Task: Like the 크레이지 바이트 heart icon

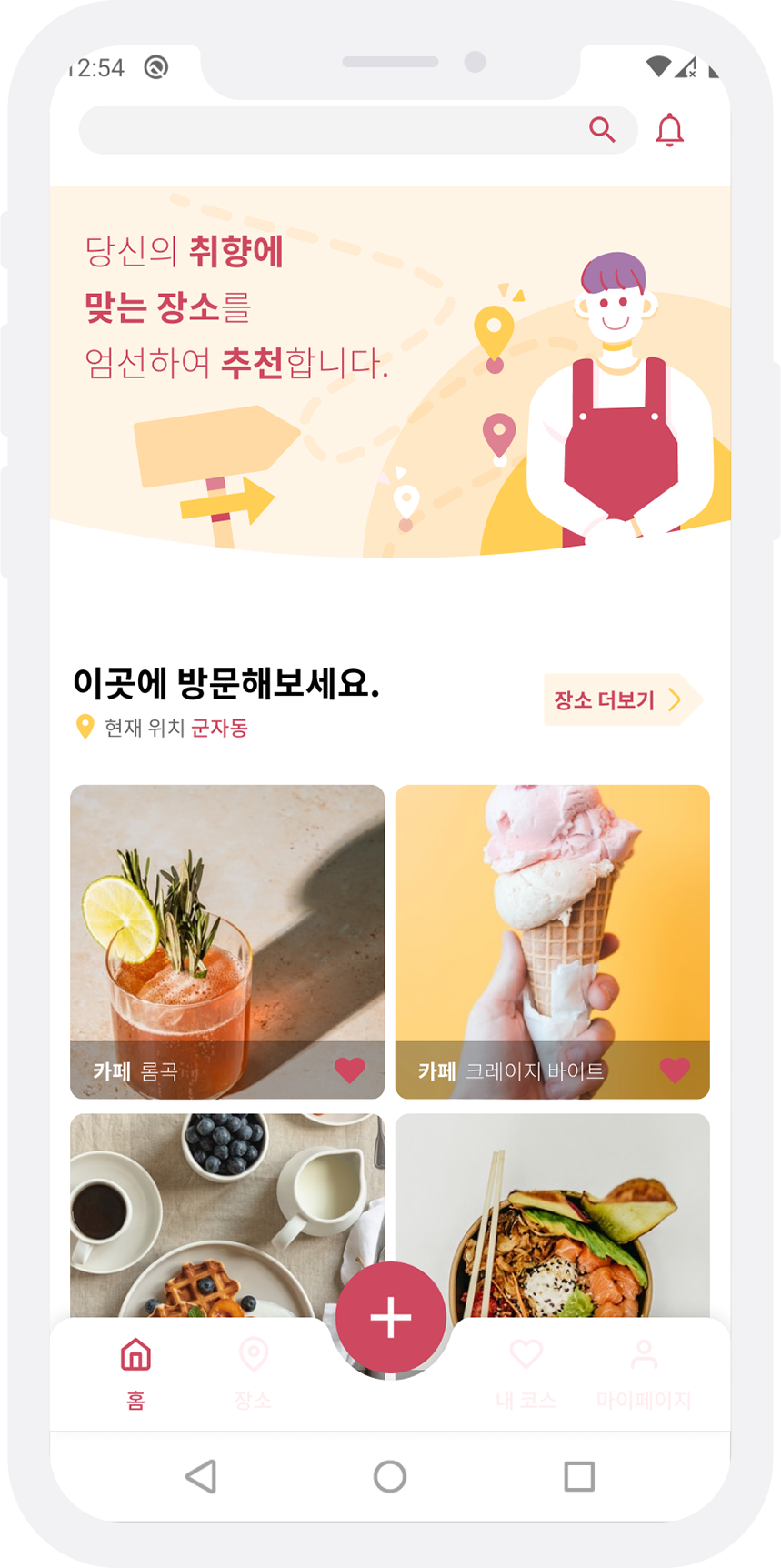Action: (675, 1070)
